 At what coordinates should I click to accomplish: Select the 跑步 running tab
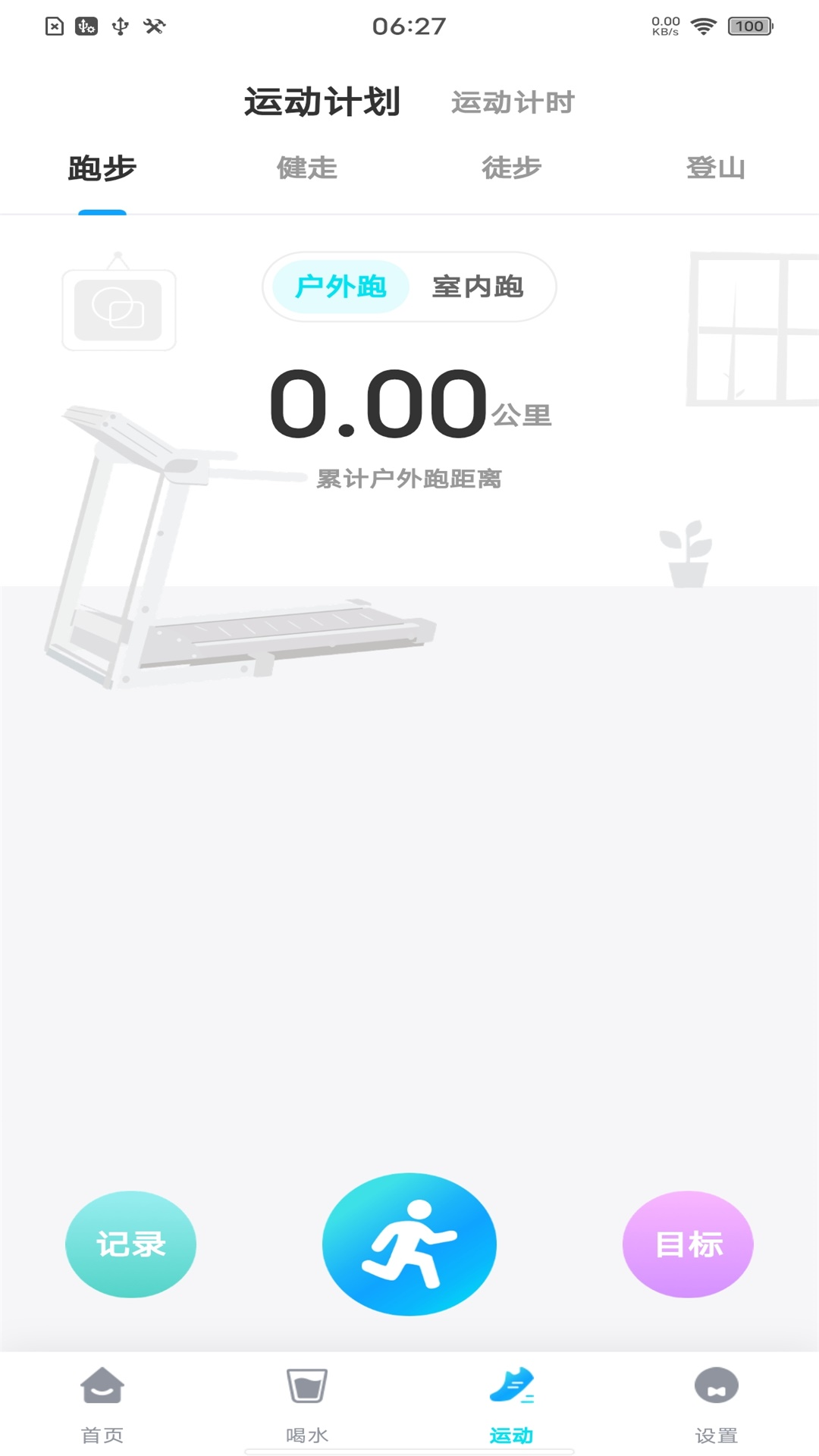(x=102, y=168)
